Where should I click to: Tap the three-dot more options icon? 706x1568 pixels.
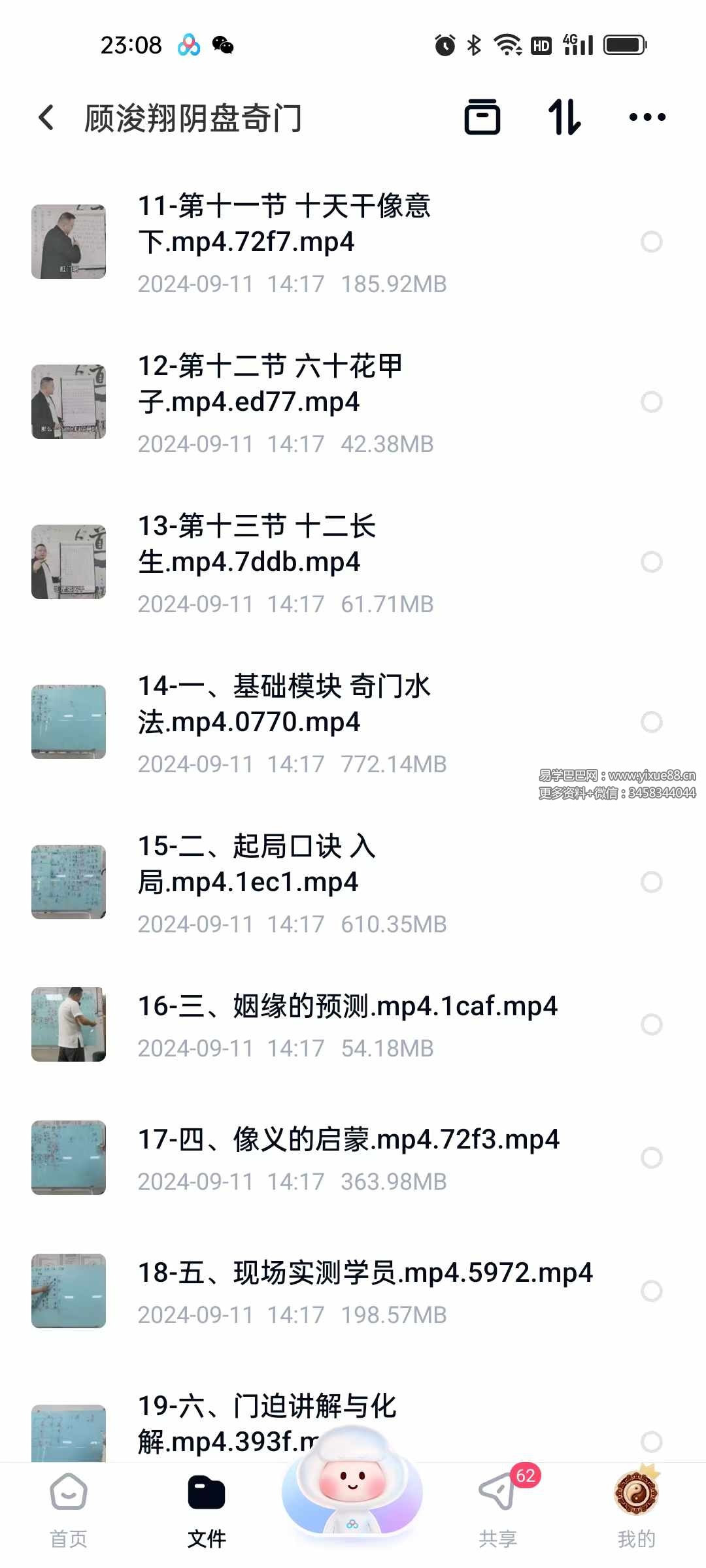648,118
